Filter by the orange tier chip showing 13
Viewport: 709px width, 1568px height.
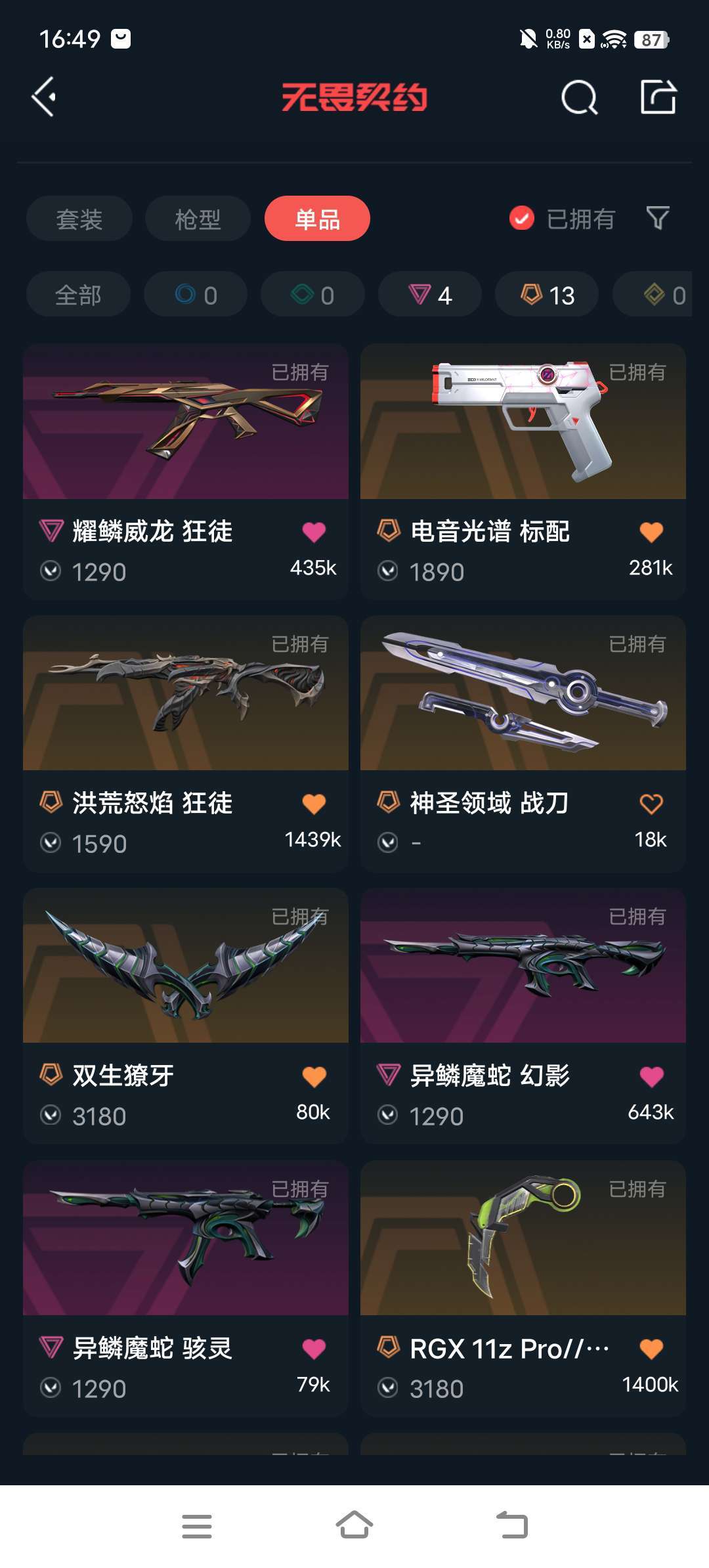pos(547,295)
